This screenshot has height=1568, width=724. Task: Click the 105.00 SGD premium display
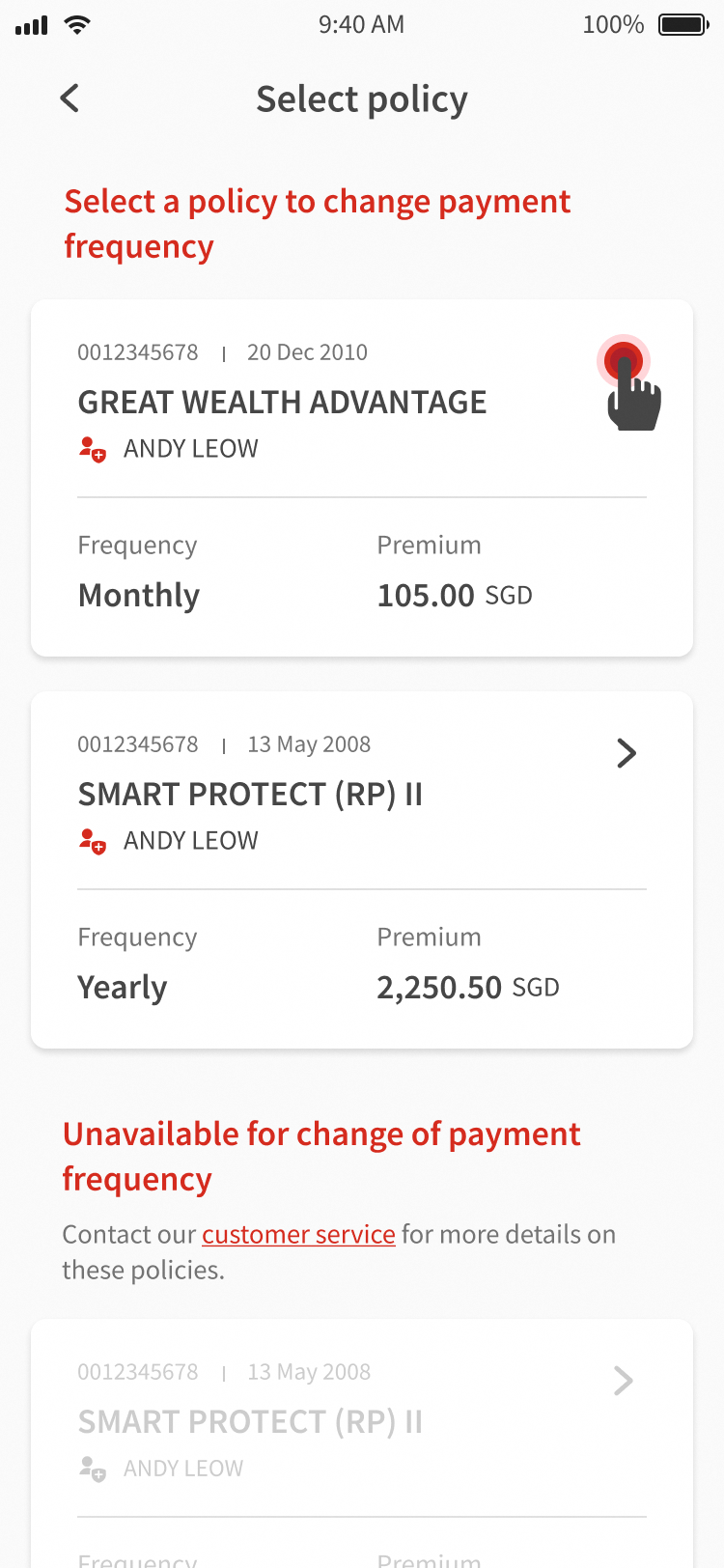coord(455,595)
